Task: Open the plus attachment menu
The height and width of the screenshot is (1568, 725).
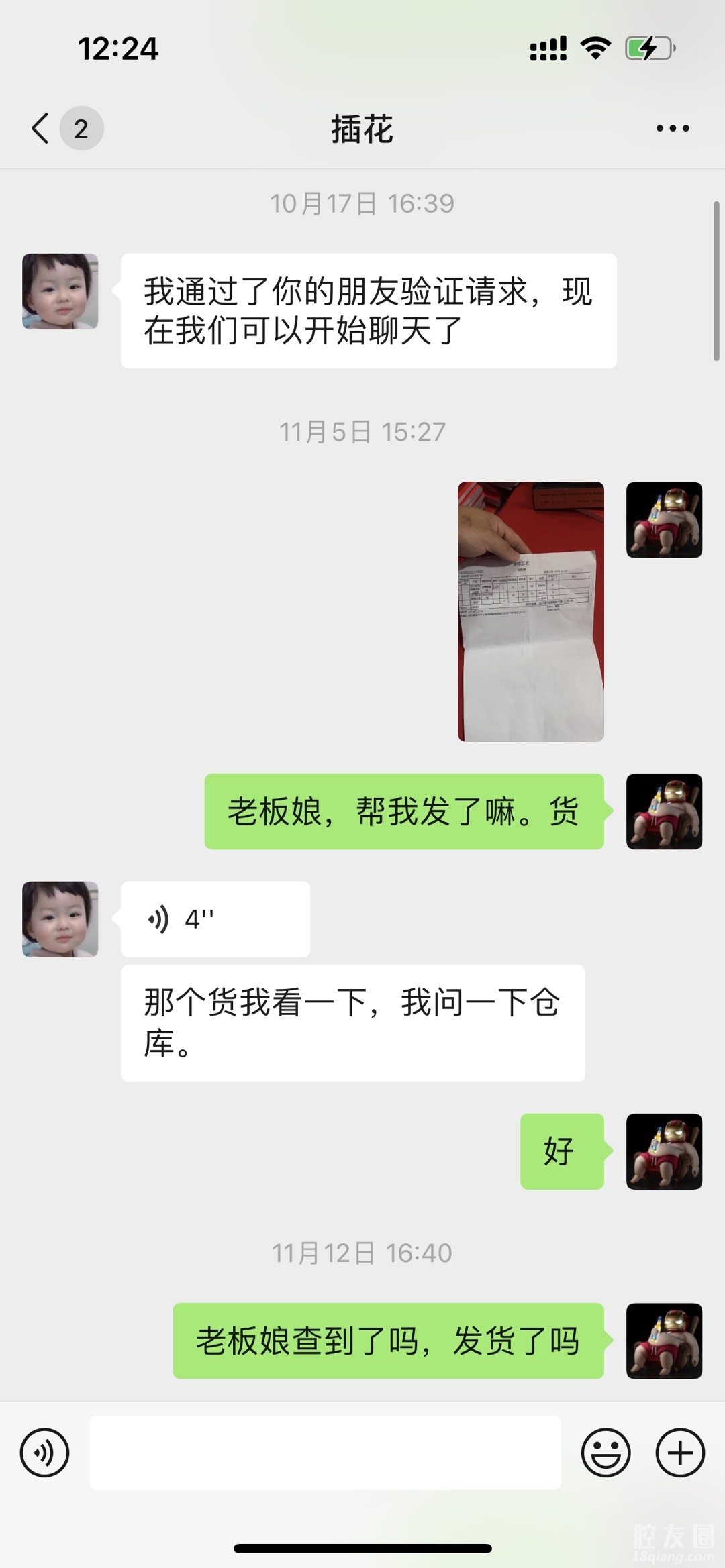Action: [x=679, y=1453]
